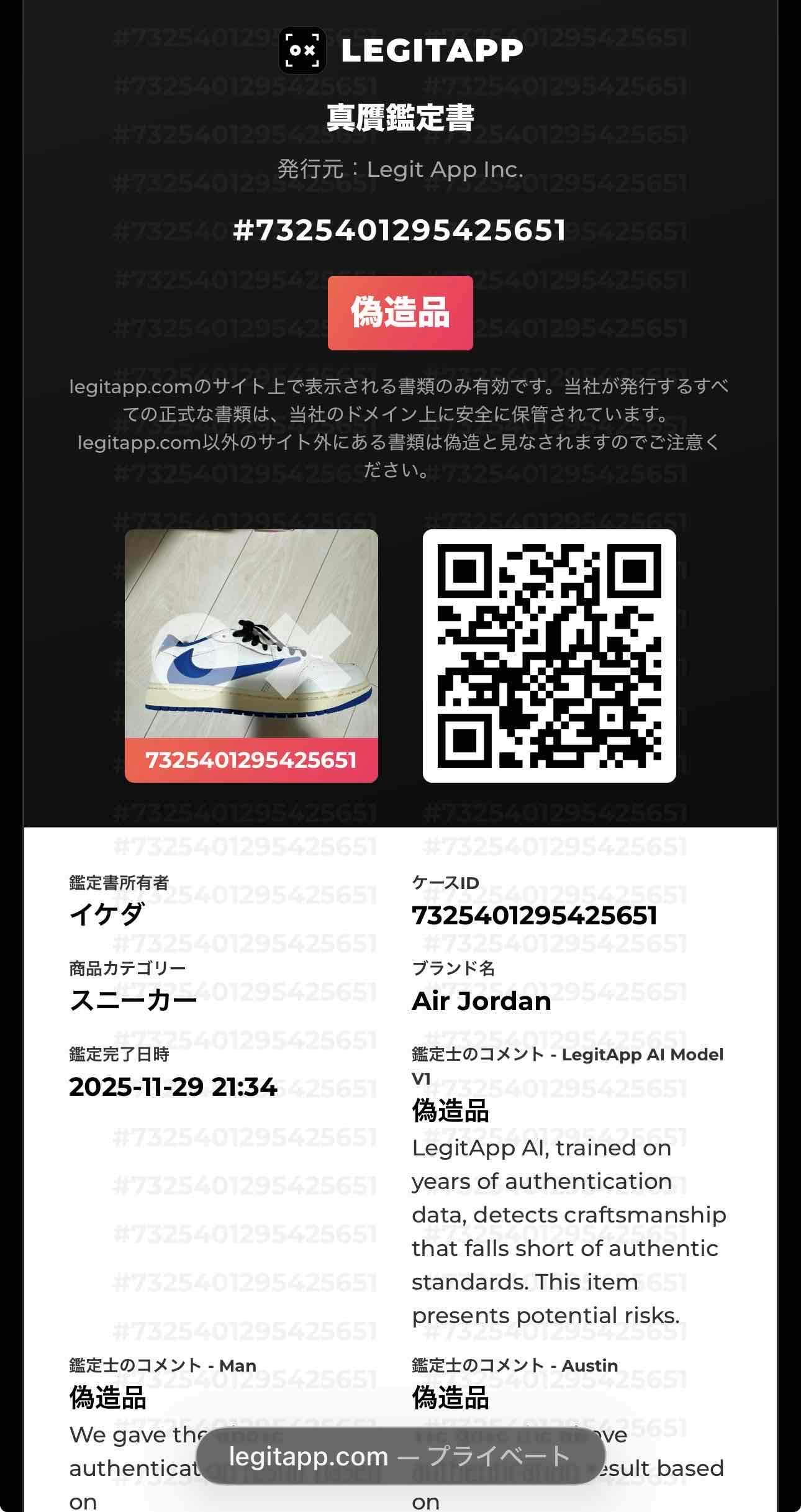Click the red 偽造品 result badge
This screenshot has width=801, height=1512.
click(x=400, y=313)
